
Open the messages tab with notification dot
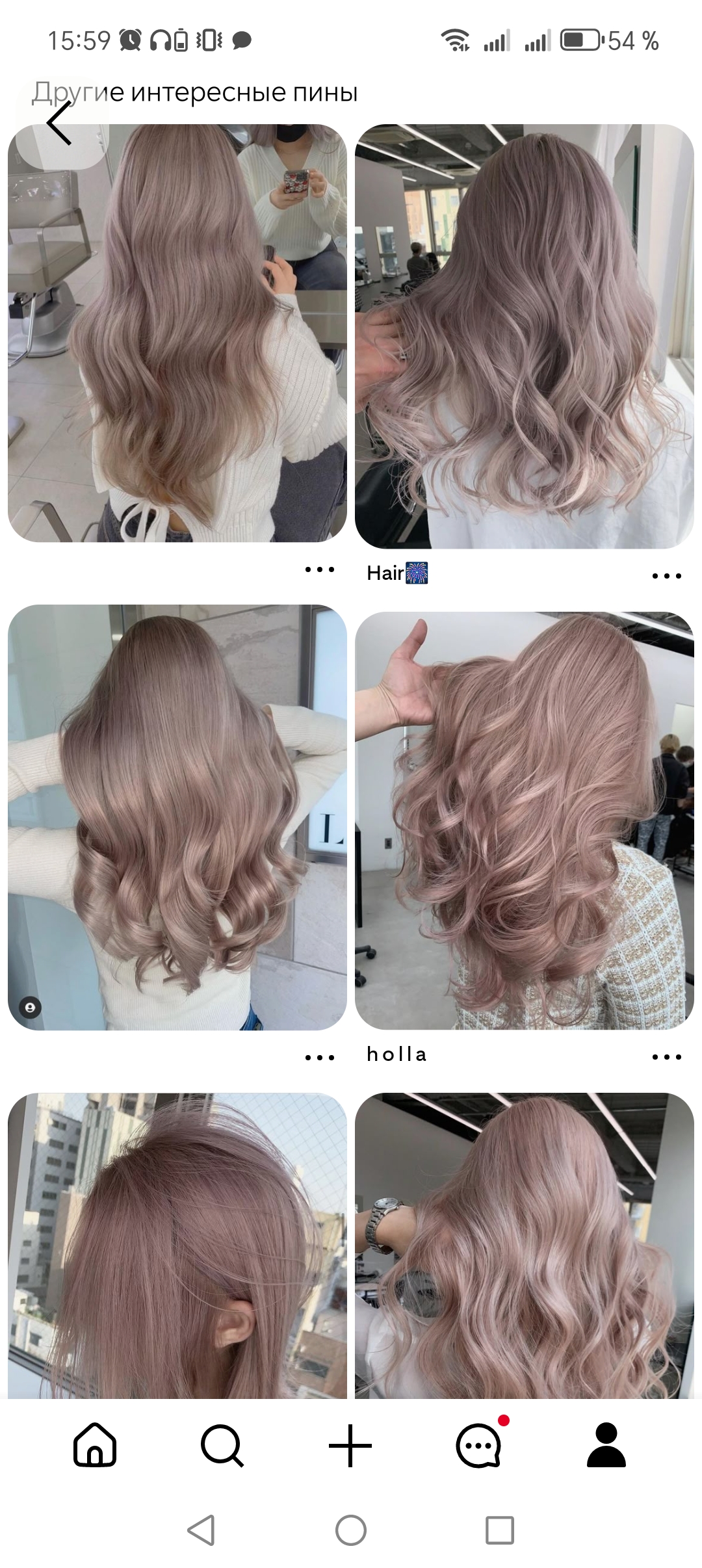(x=479, y=1446)
